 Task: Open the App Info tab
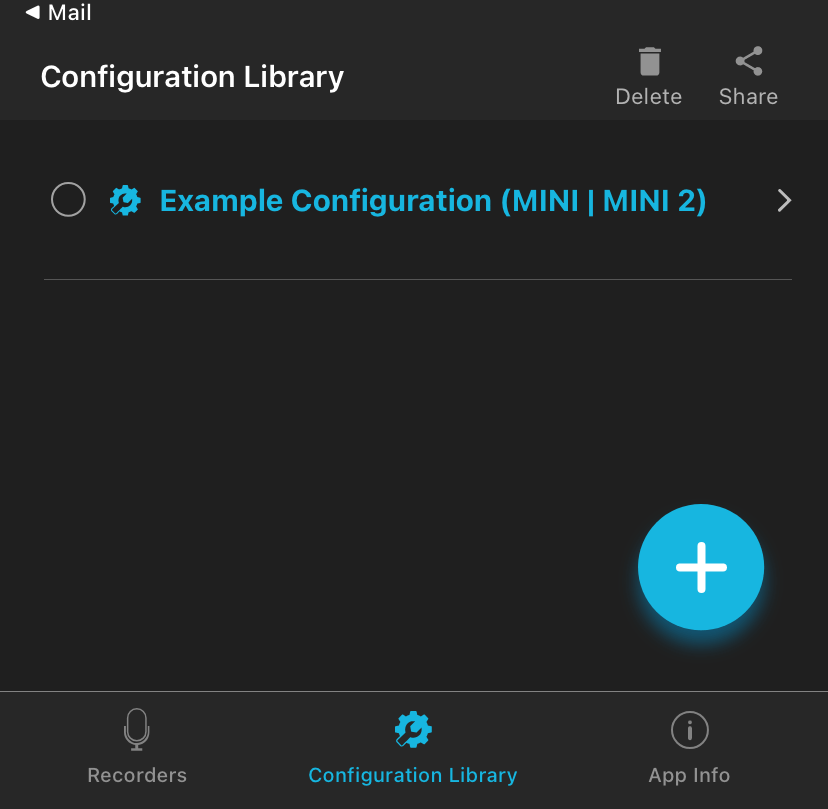pyautogui.click(x=689, y=747)
